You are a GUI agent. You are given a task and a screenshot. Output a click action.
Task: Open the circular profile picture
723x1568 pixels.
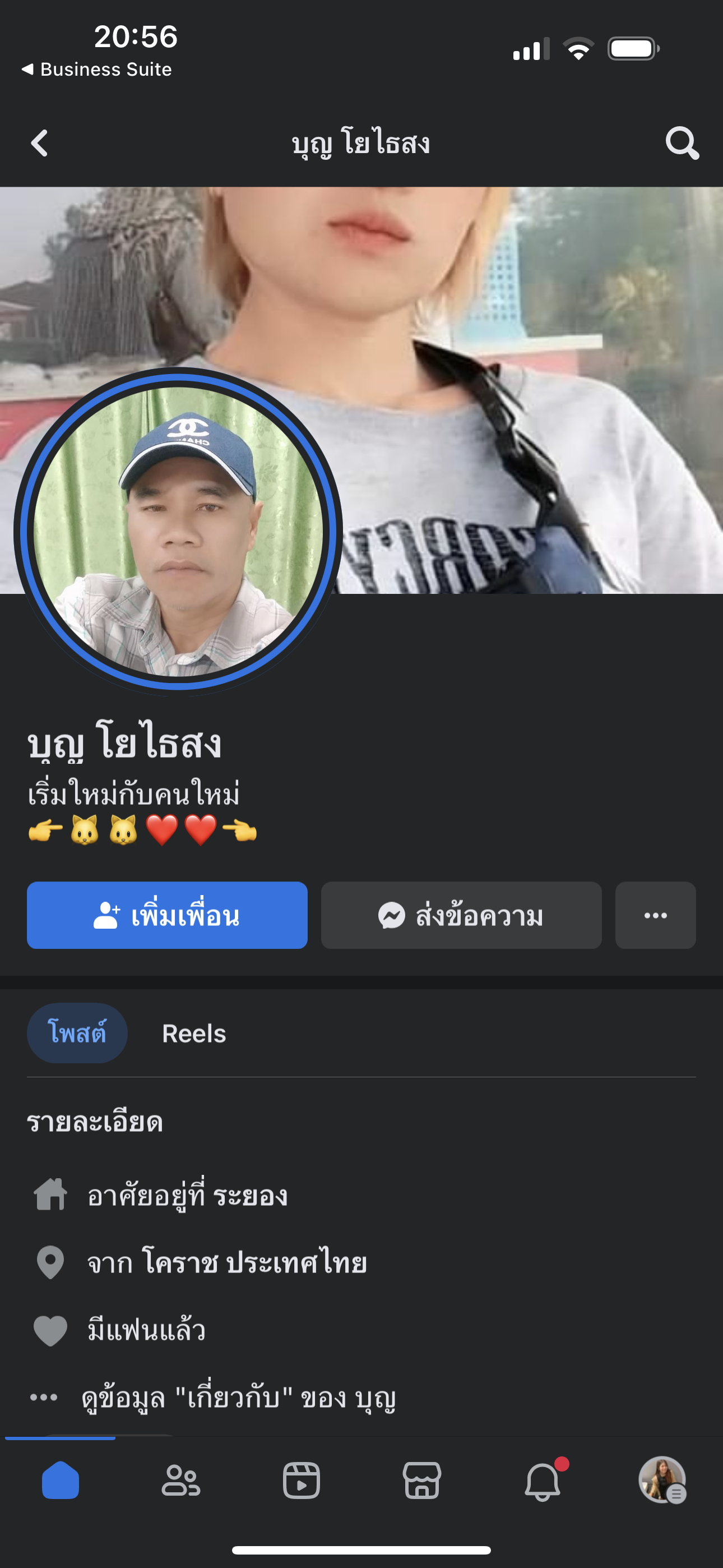pyautogui.click(x=178, y=531)
